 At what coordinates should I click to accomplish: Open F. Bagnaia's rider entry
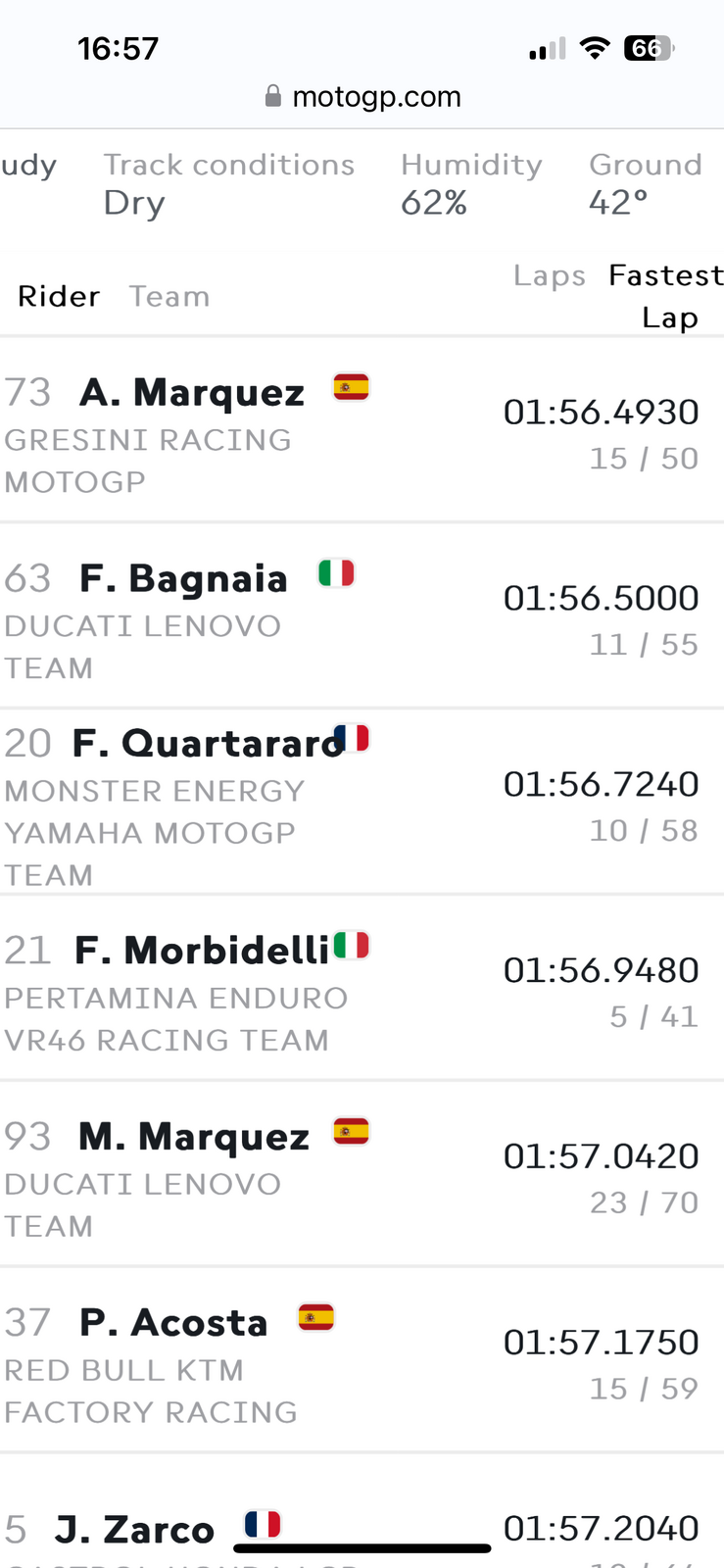click(183, 579)
